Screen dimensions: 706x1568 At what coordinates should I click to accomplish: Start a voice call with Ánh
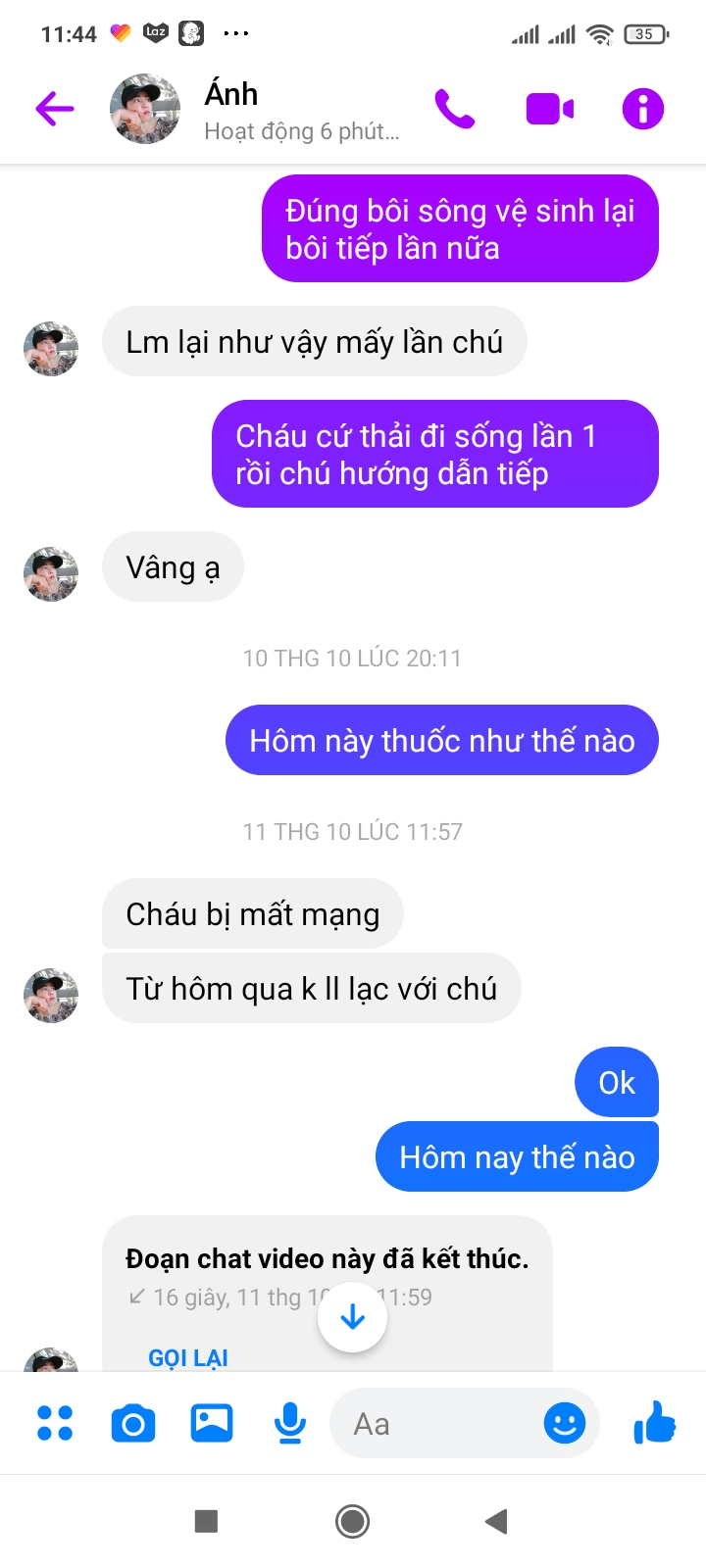455,109
